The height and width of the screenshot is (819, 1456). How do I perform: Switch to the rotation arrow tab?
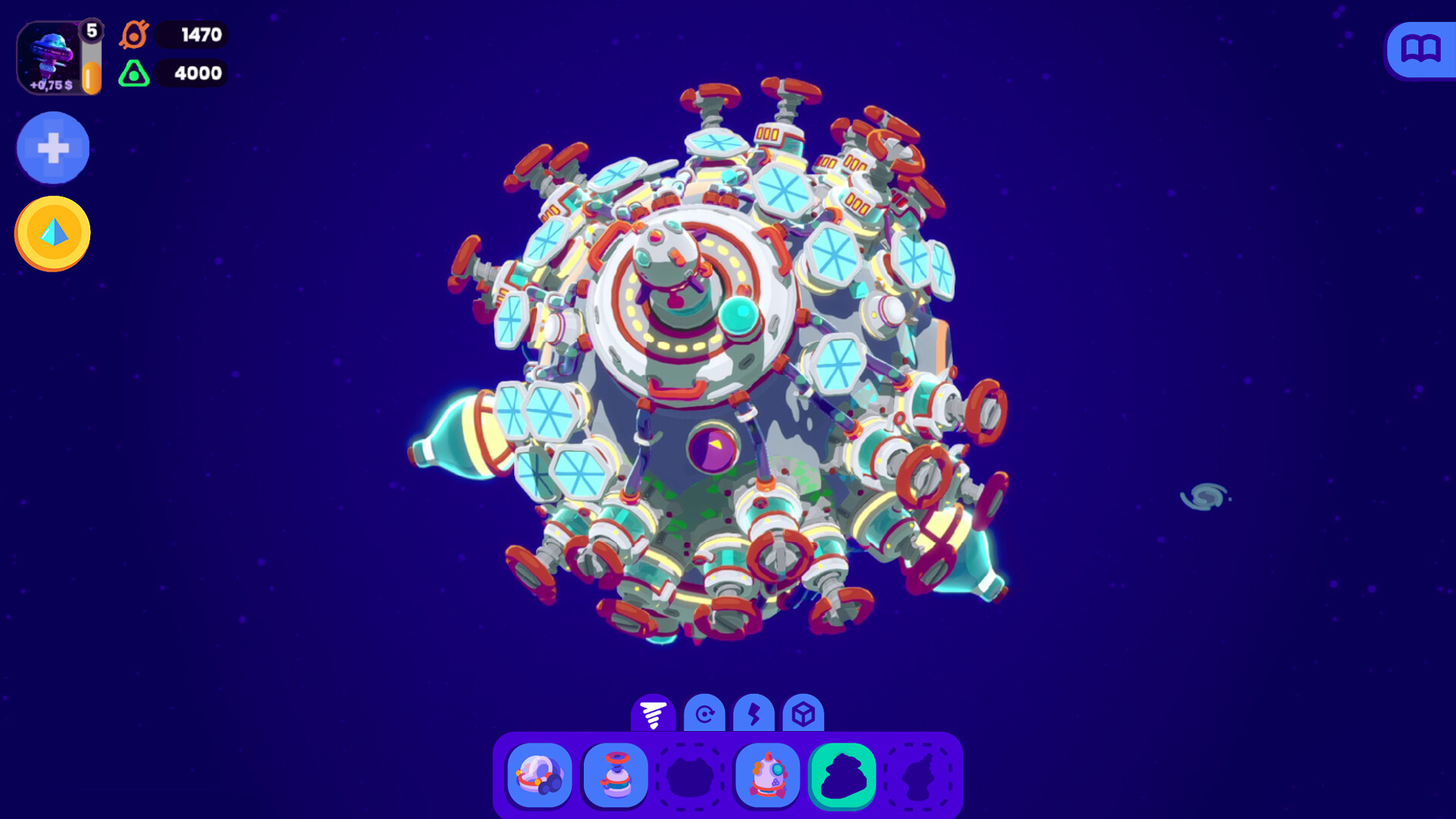pos(704,714)
